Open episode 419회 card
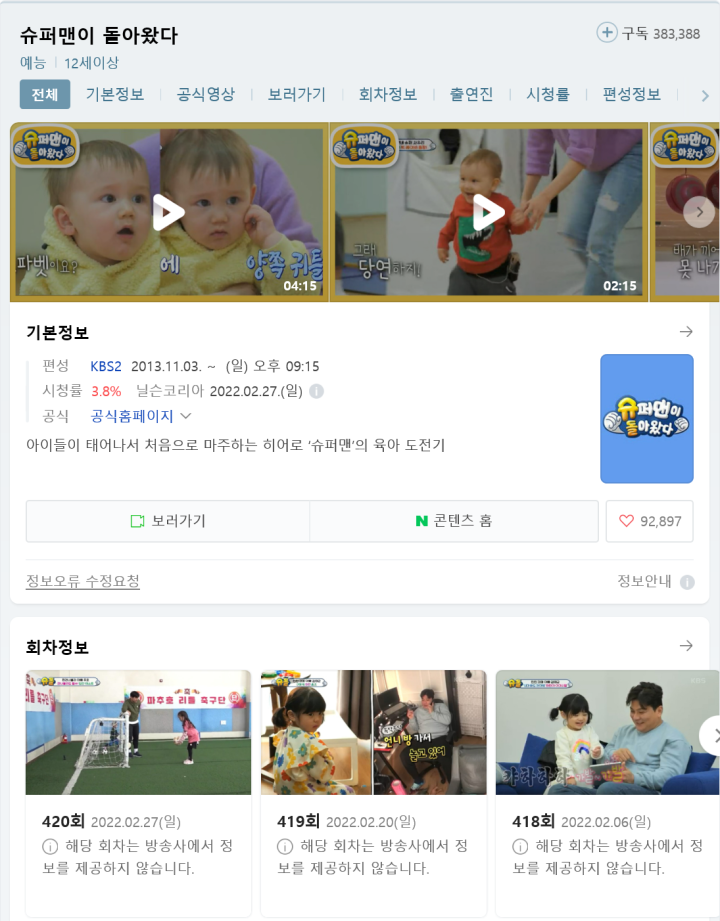Screen dimensions: 720x921 373,792
